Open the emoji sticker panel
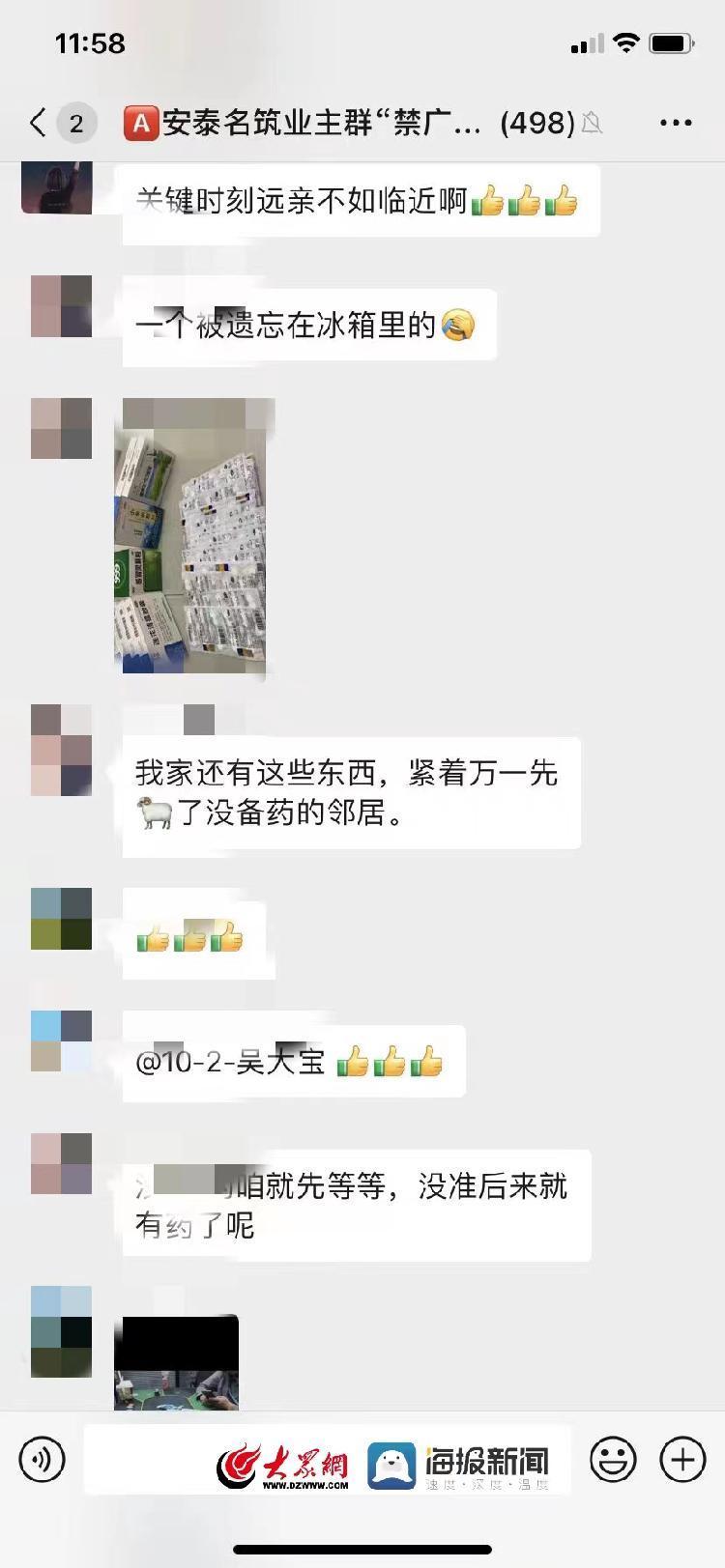Viewport: 725px width, 1568px height. [x=613, y=1459]
